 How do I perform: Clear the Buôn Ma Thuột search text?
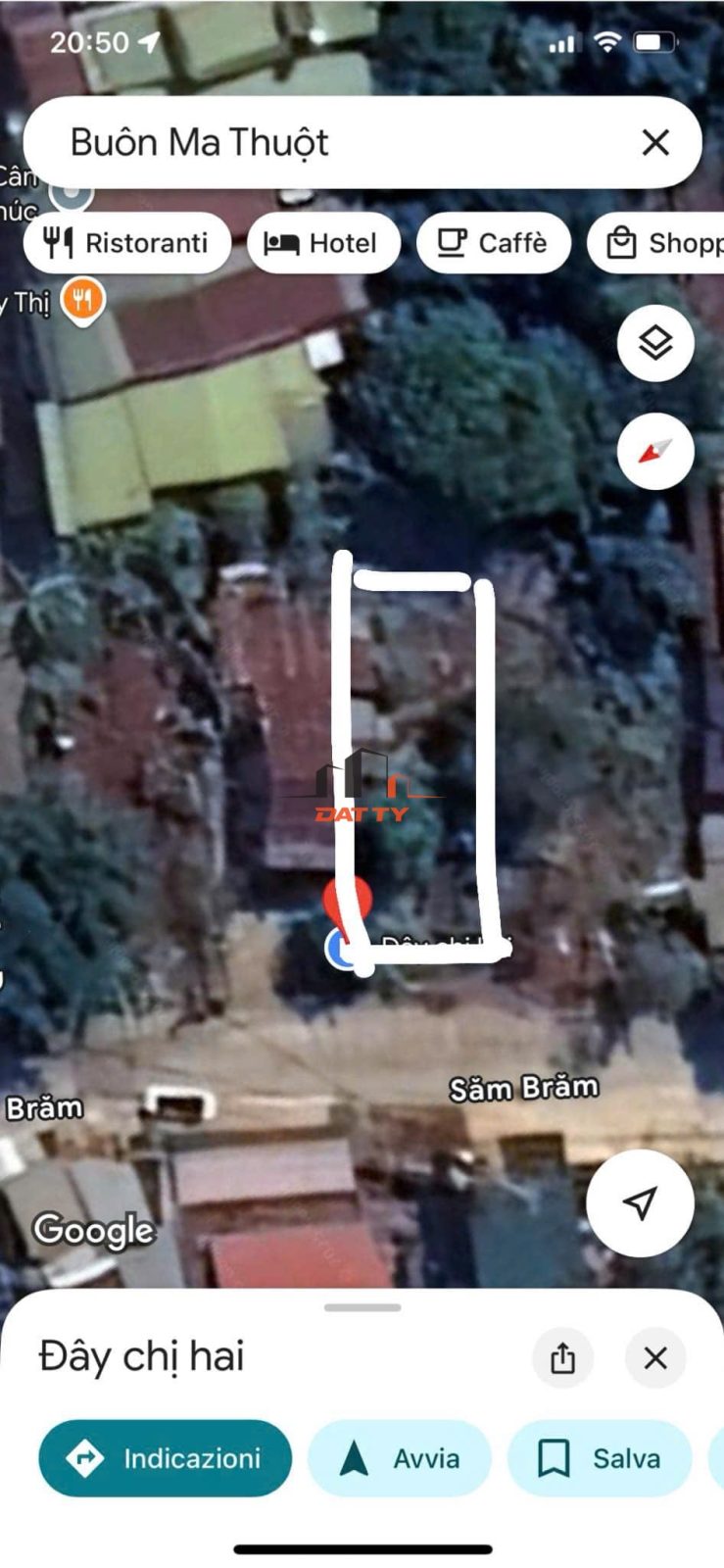(x=655, y=142)
